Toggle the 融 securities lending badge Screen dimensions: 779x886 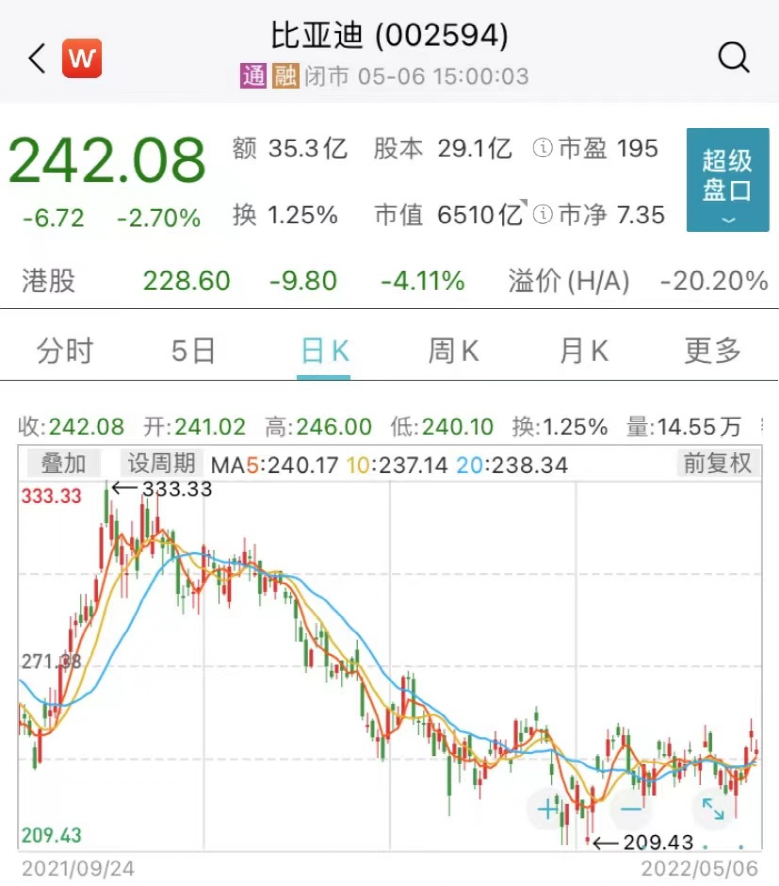click(x=287, y=76)
